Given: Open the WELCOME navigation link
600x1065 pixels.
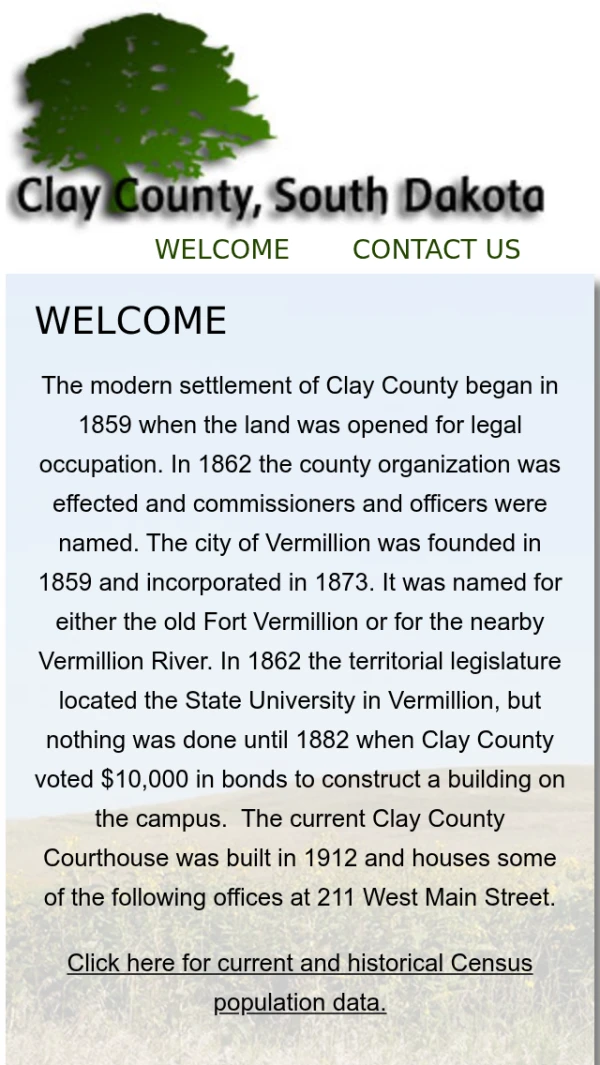Looking at the screenshot, I should [222, 249].
